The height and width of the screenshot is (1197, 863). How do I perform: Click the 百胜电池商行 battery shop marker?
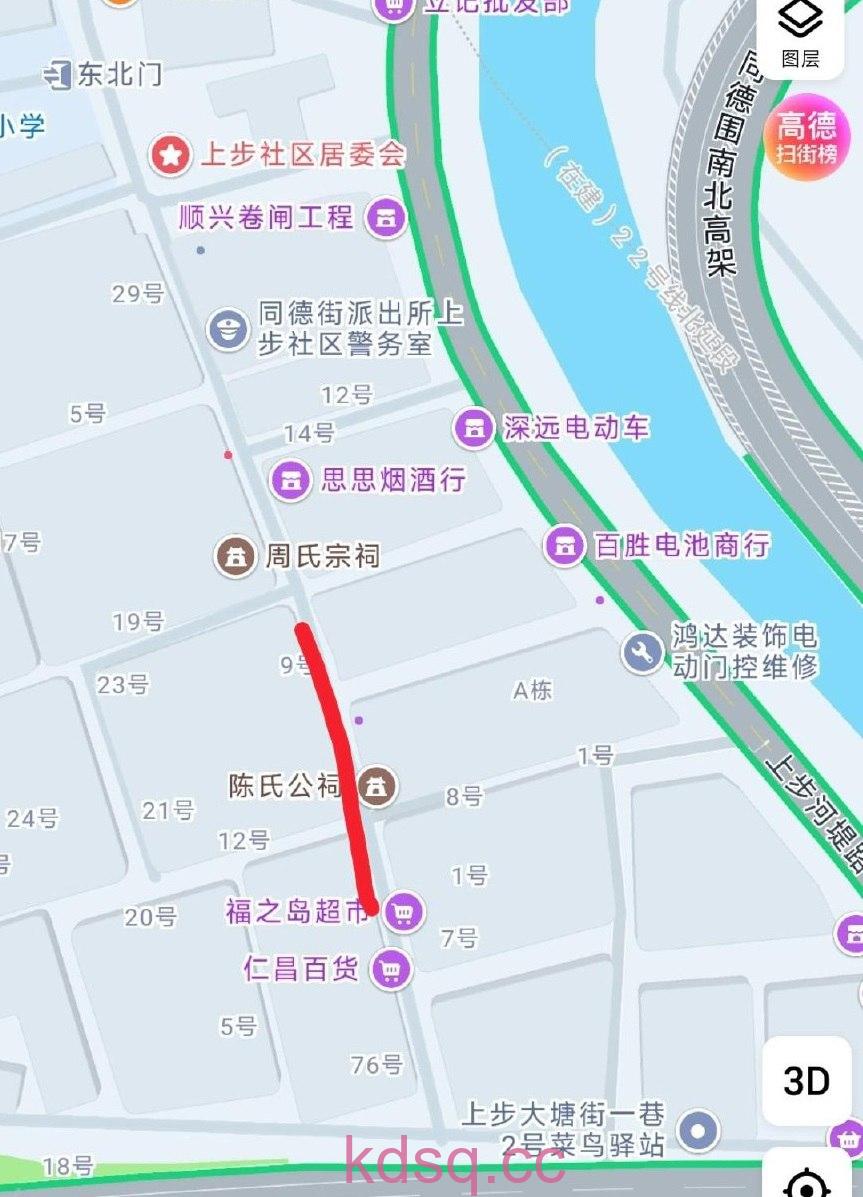tap(565, 547)
